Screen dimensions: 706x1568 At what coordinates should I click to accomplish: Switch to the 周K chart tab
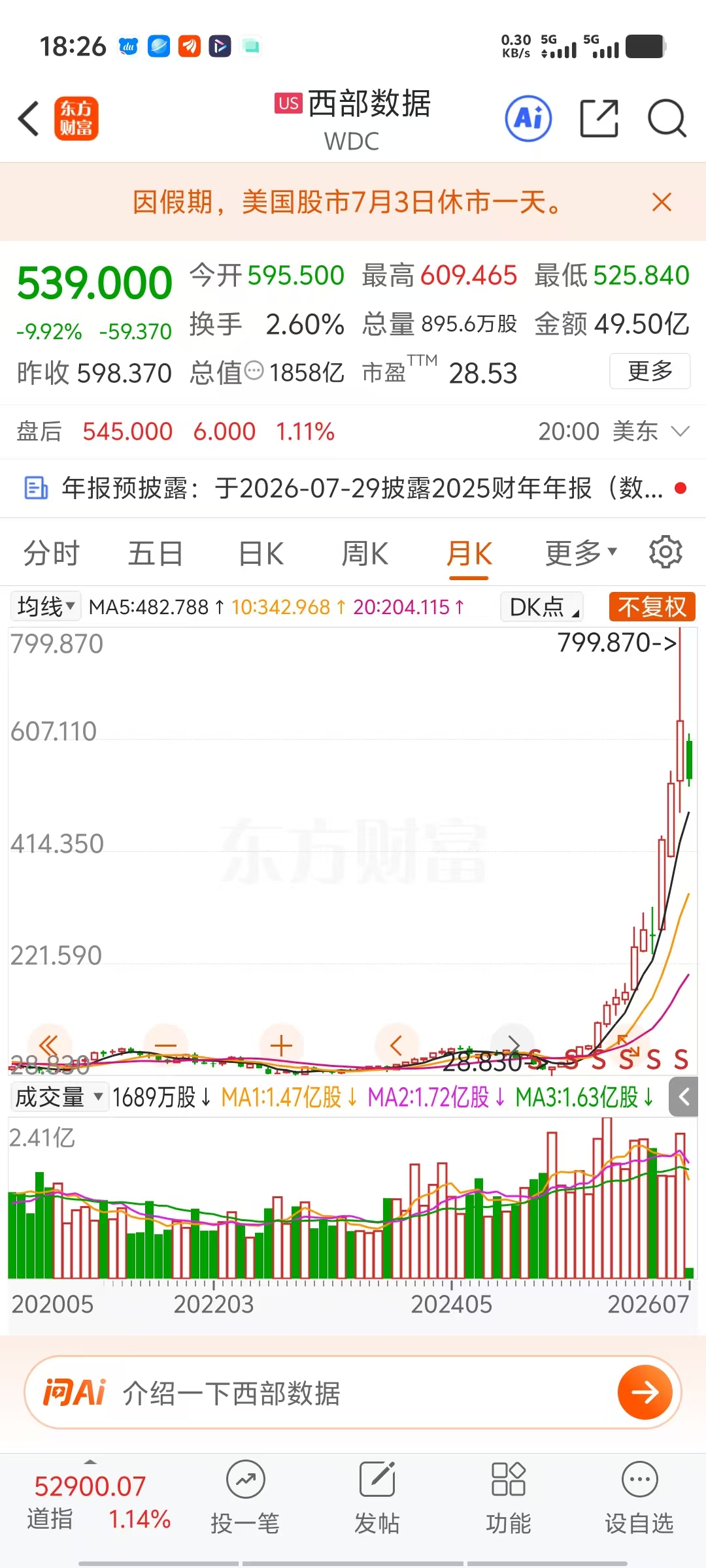365,553
